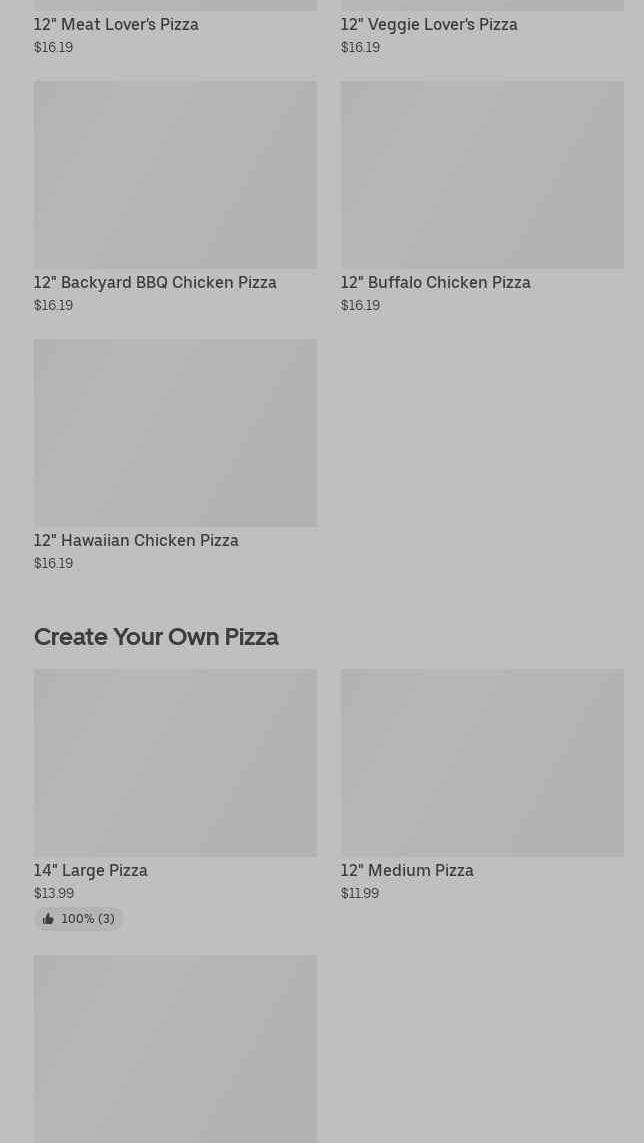This screenshot has width=644, height=1143.
Task: Select the 12" Medium Pizza option
Action: pyautogui.click(x=481, y=763)
